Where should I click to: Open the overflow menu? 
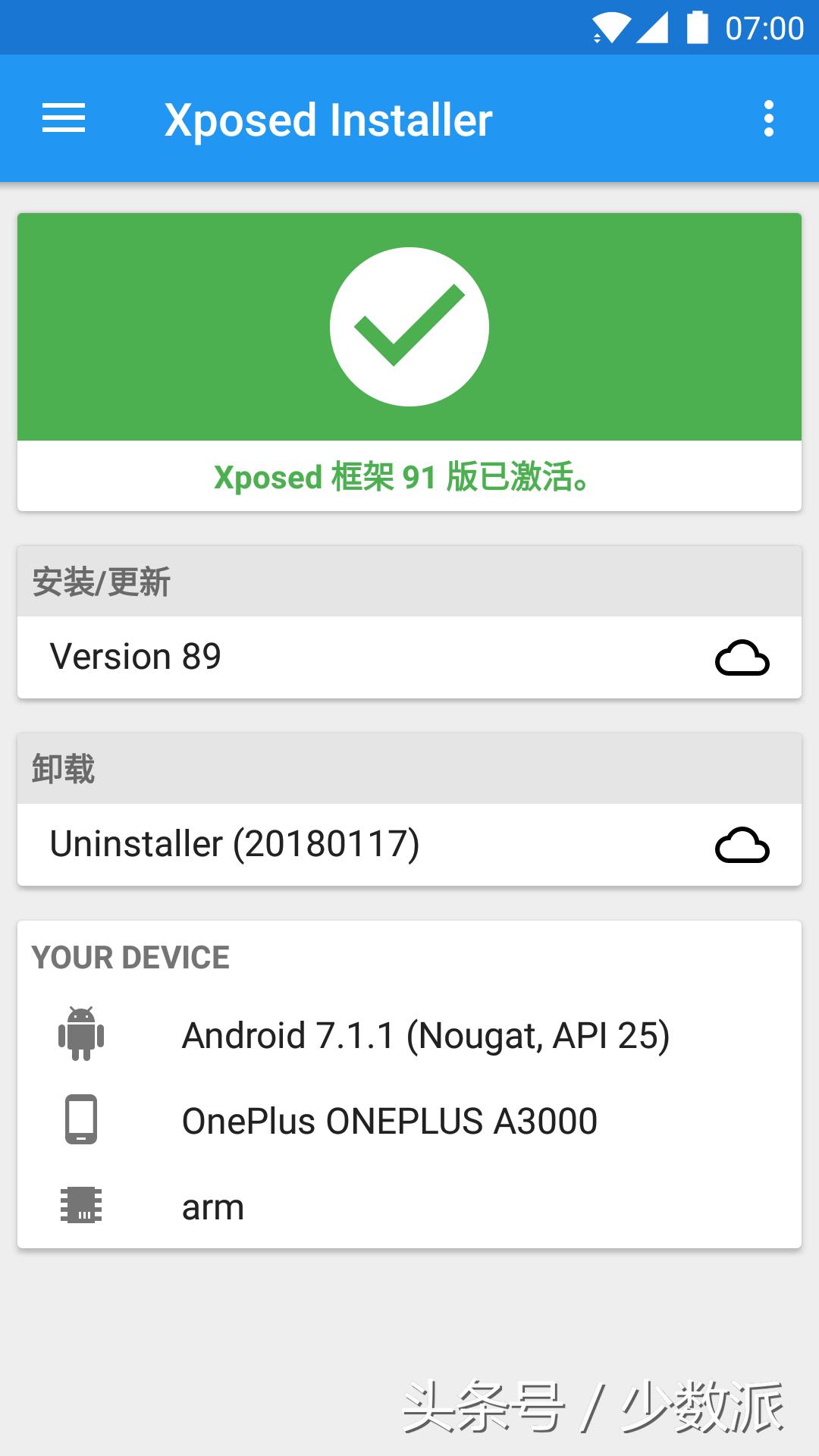tap(768, 119)
